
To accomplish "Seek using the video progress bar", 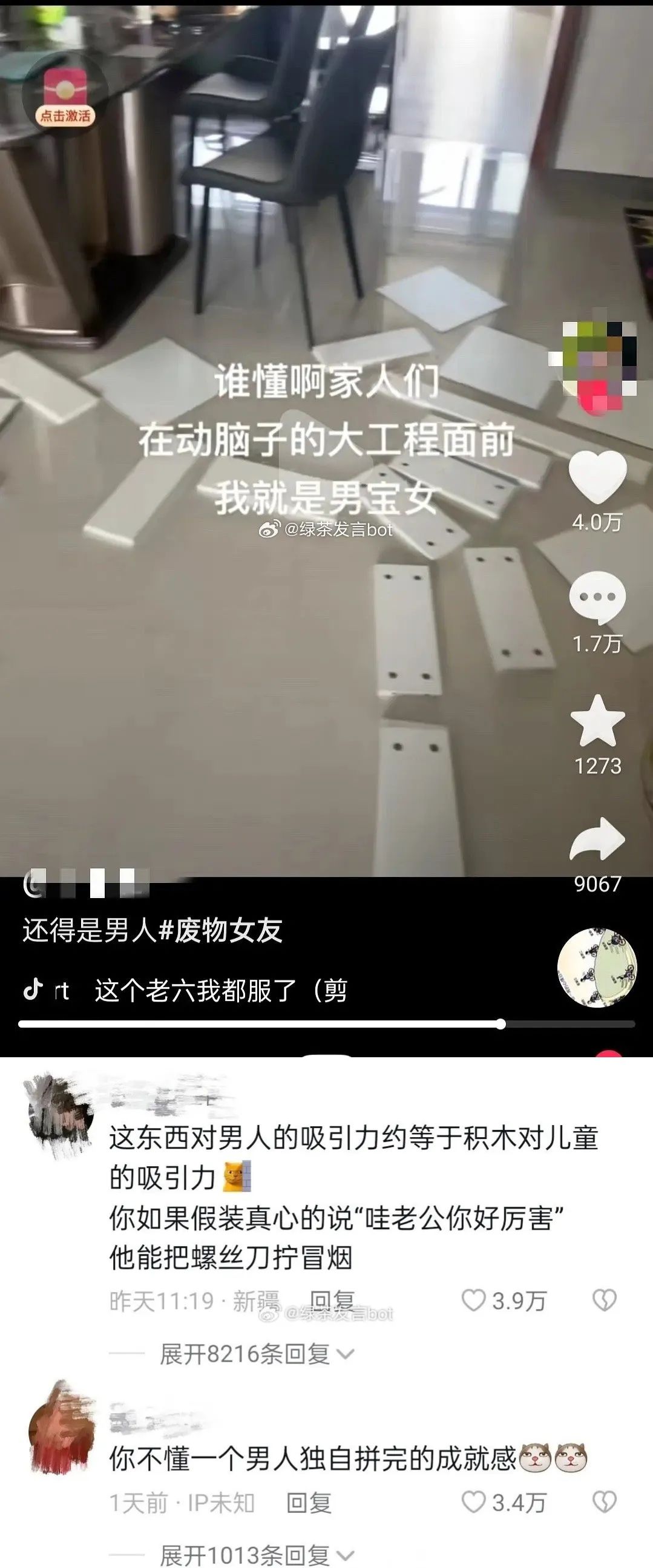I will [x=326, y=1025].
